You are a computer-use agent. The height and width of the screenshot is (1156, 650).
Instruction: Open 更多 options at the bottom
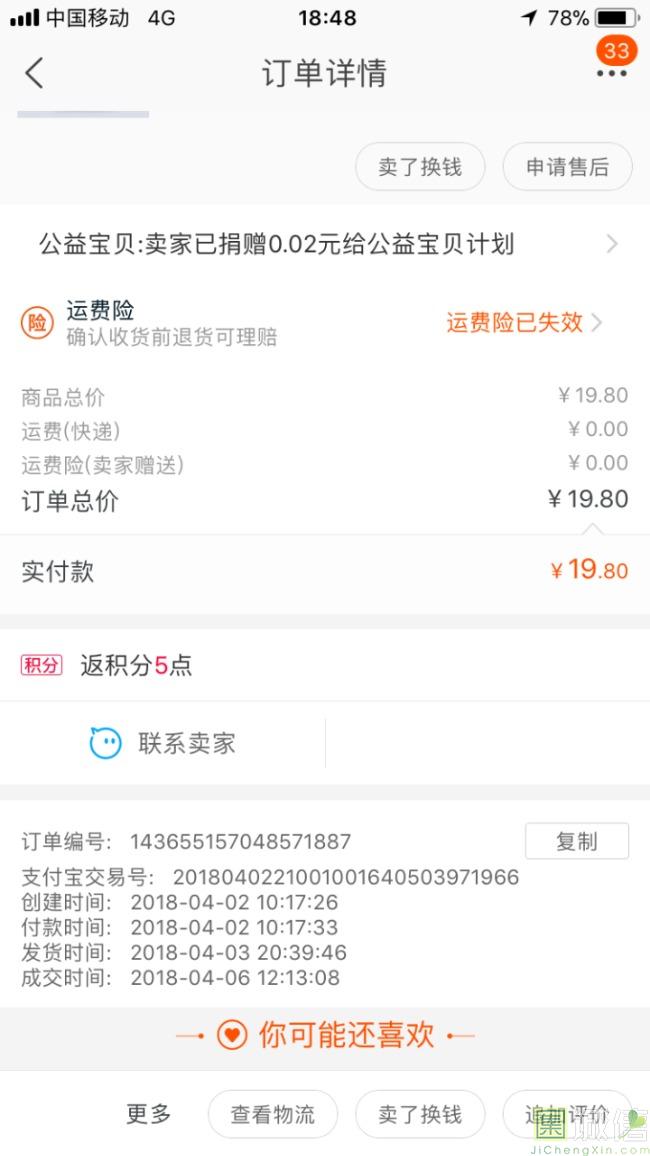(148, 1114)
